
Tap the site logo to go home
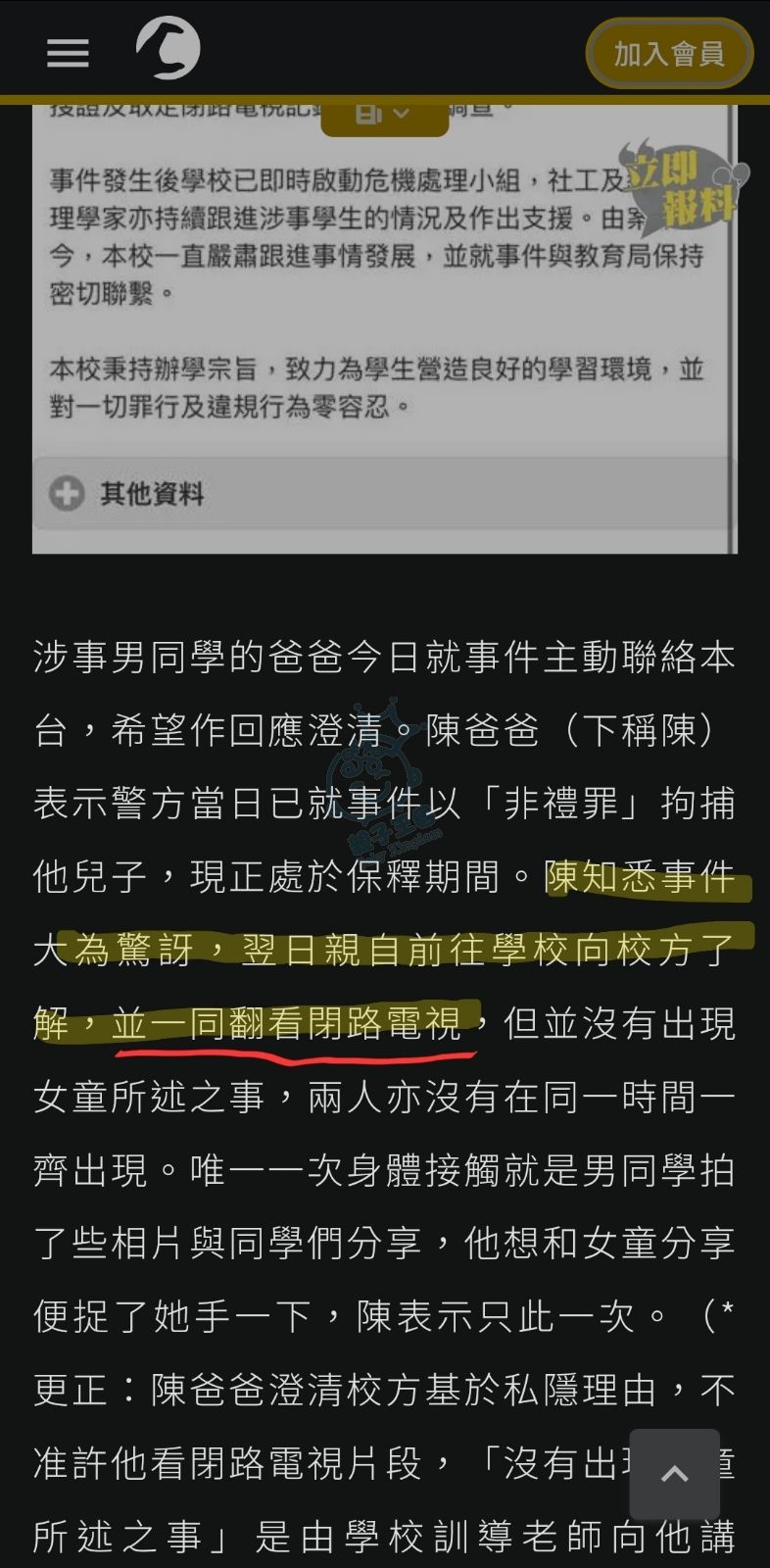[168, 47]
